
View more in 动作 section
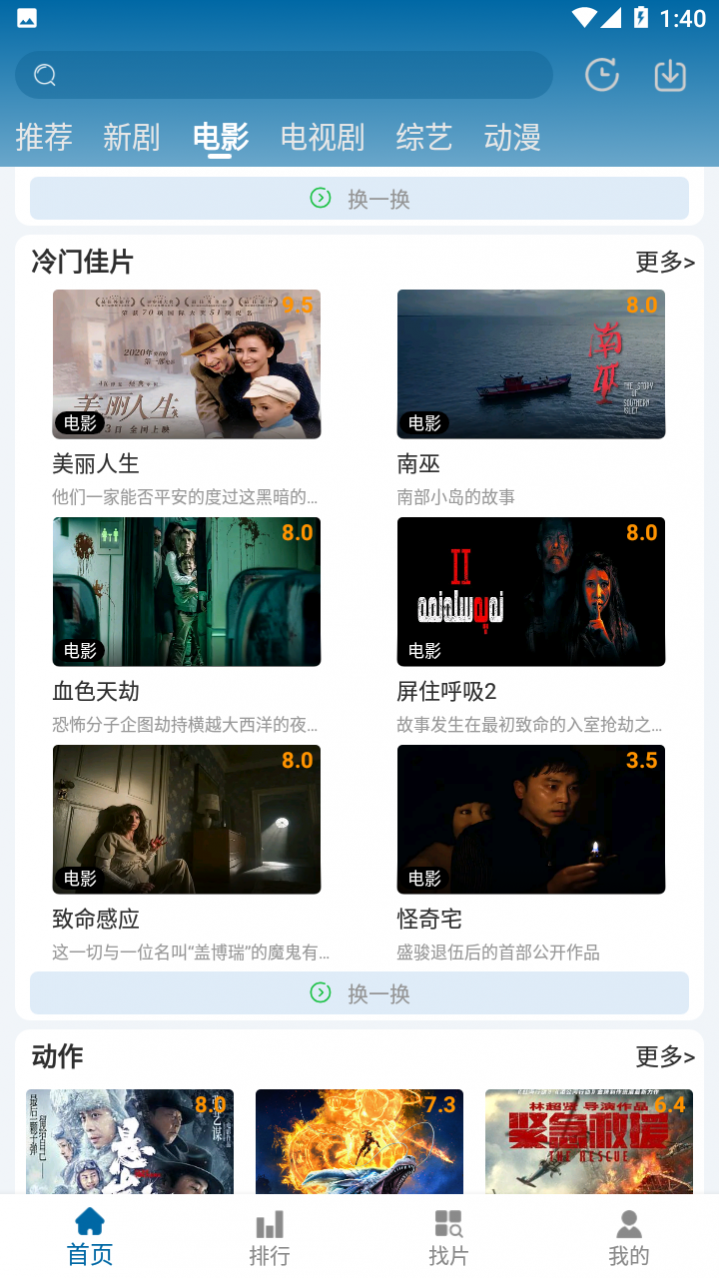665,1057
